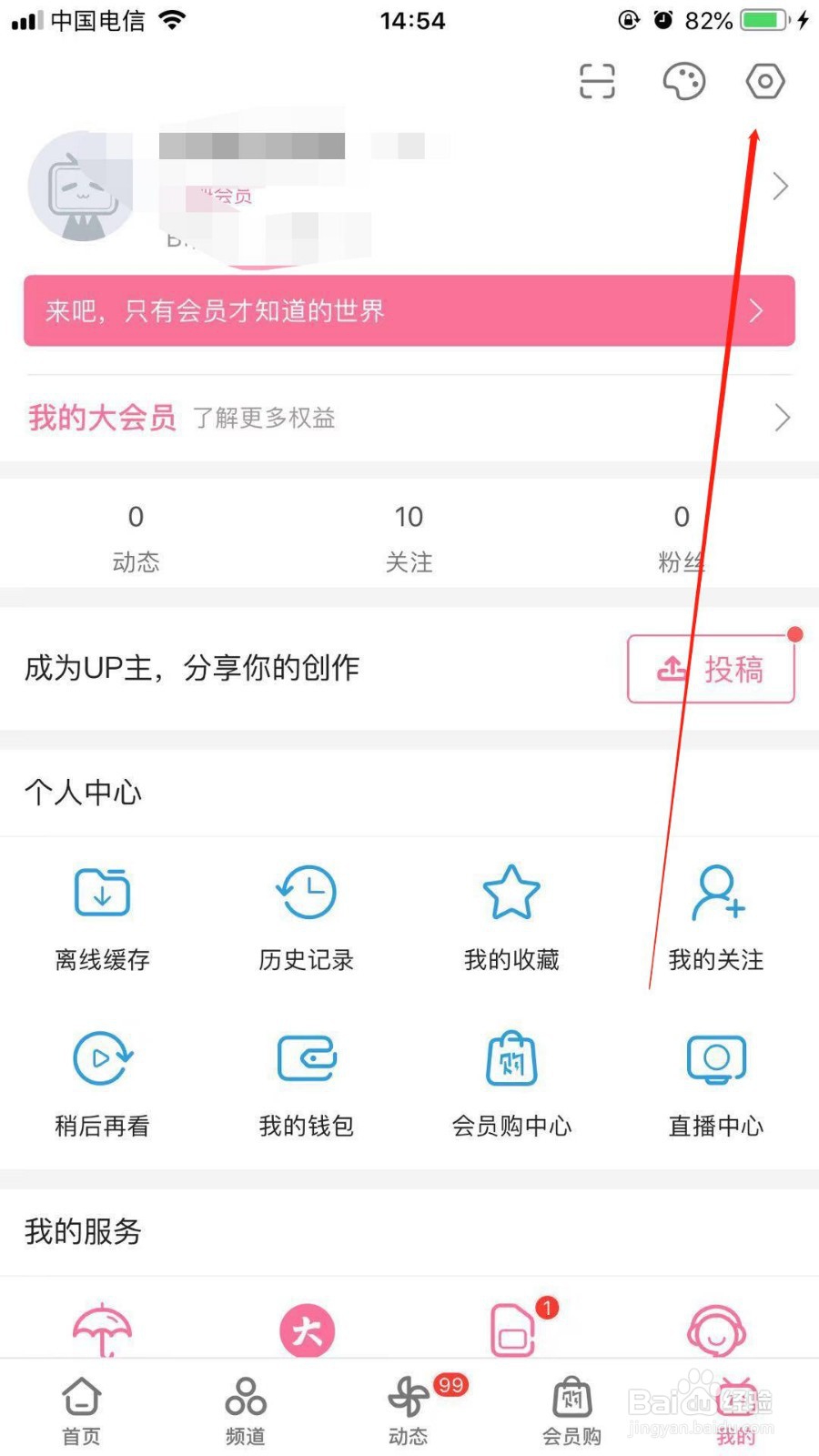
Task: Open the theme palette icon
Action: [x=682, y=81]
